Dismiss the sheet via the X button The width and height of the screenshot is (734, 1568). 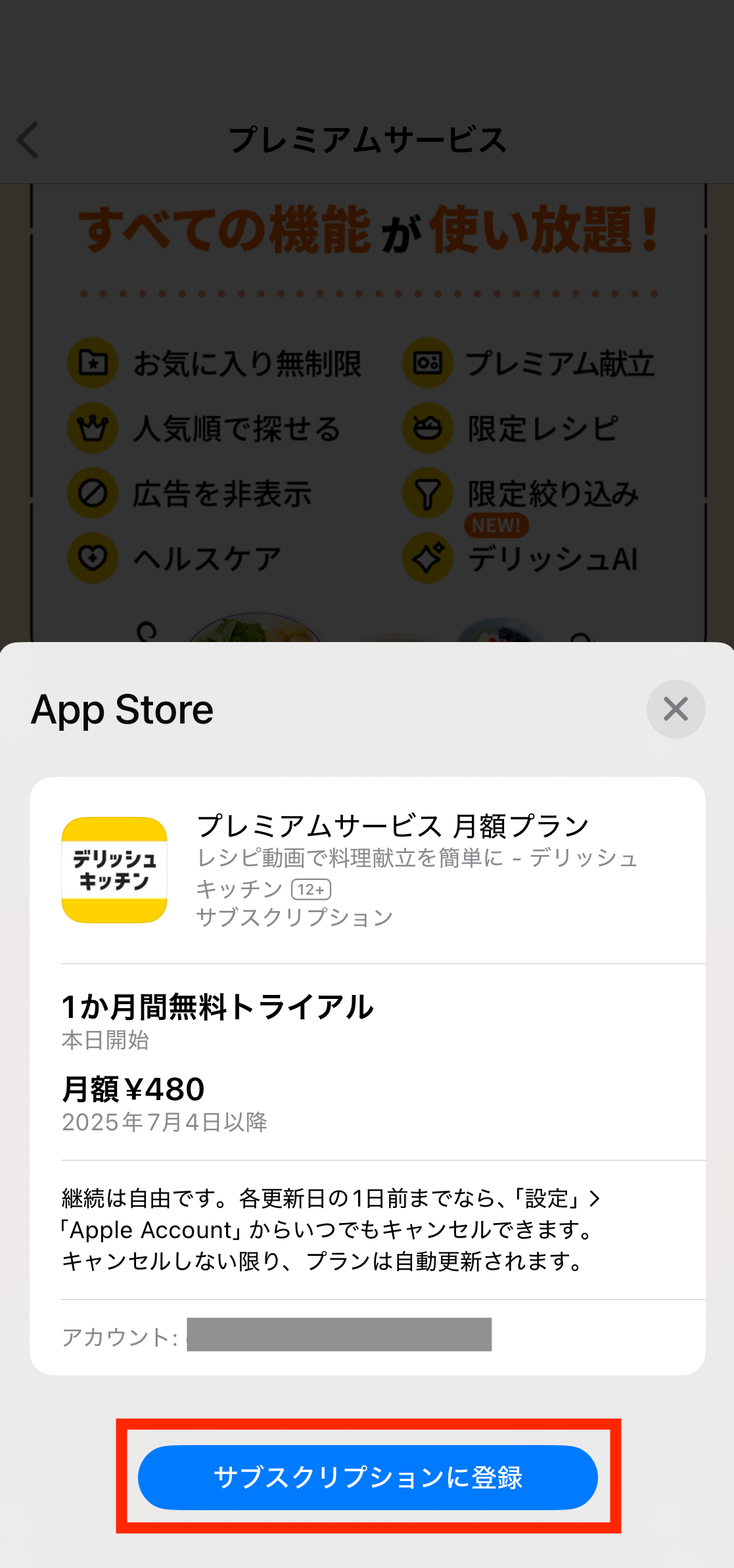pyautogui.click(x=676, y=709)
